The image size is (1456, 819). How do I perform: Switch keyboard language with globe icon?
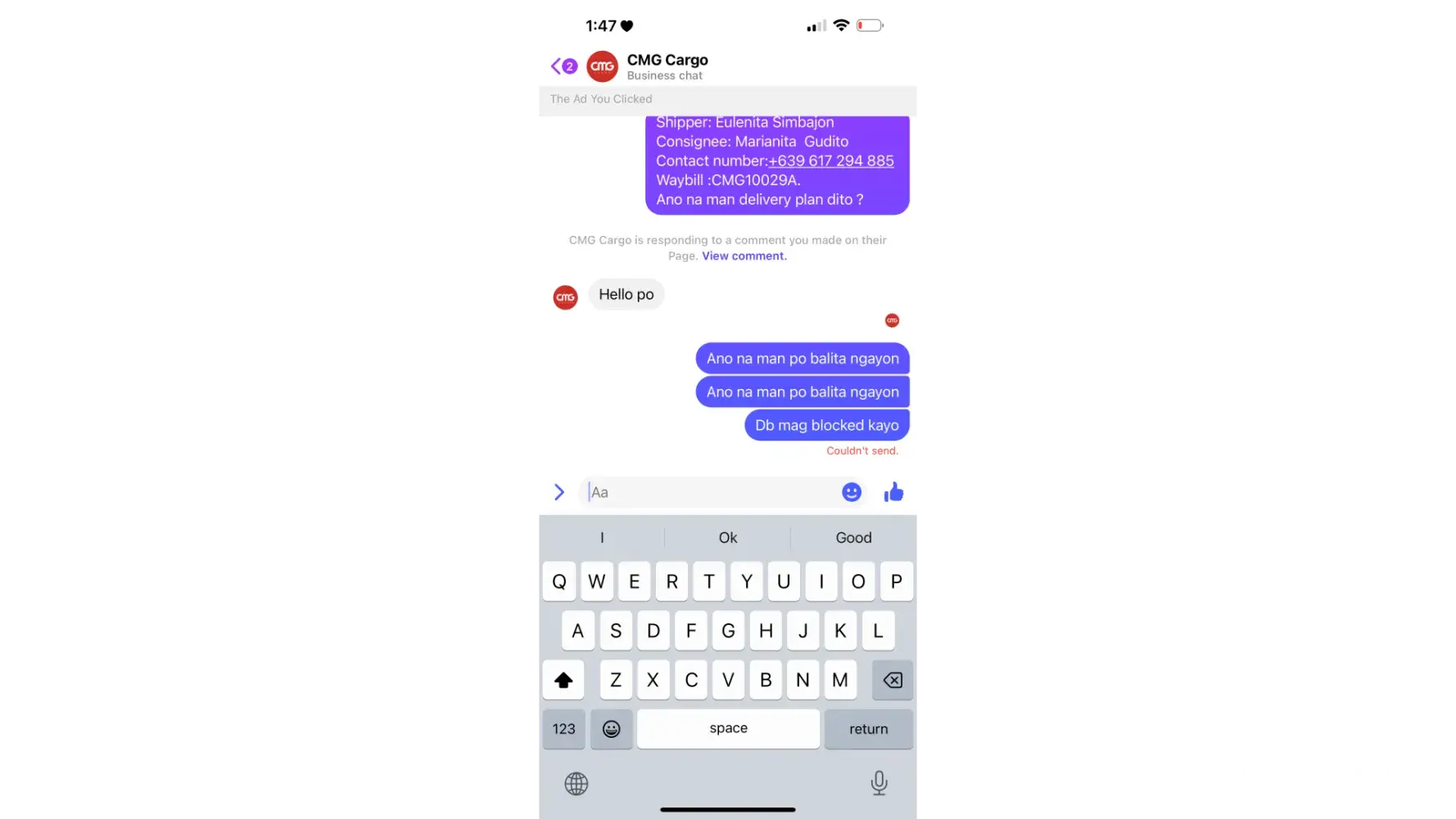(x=577, y=784)
